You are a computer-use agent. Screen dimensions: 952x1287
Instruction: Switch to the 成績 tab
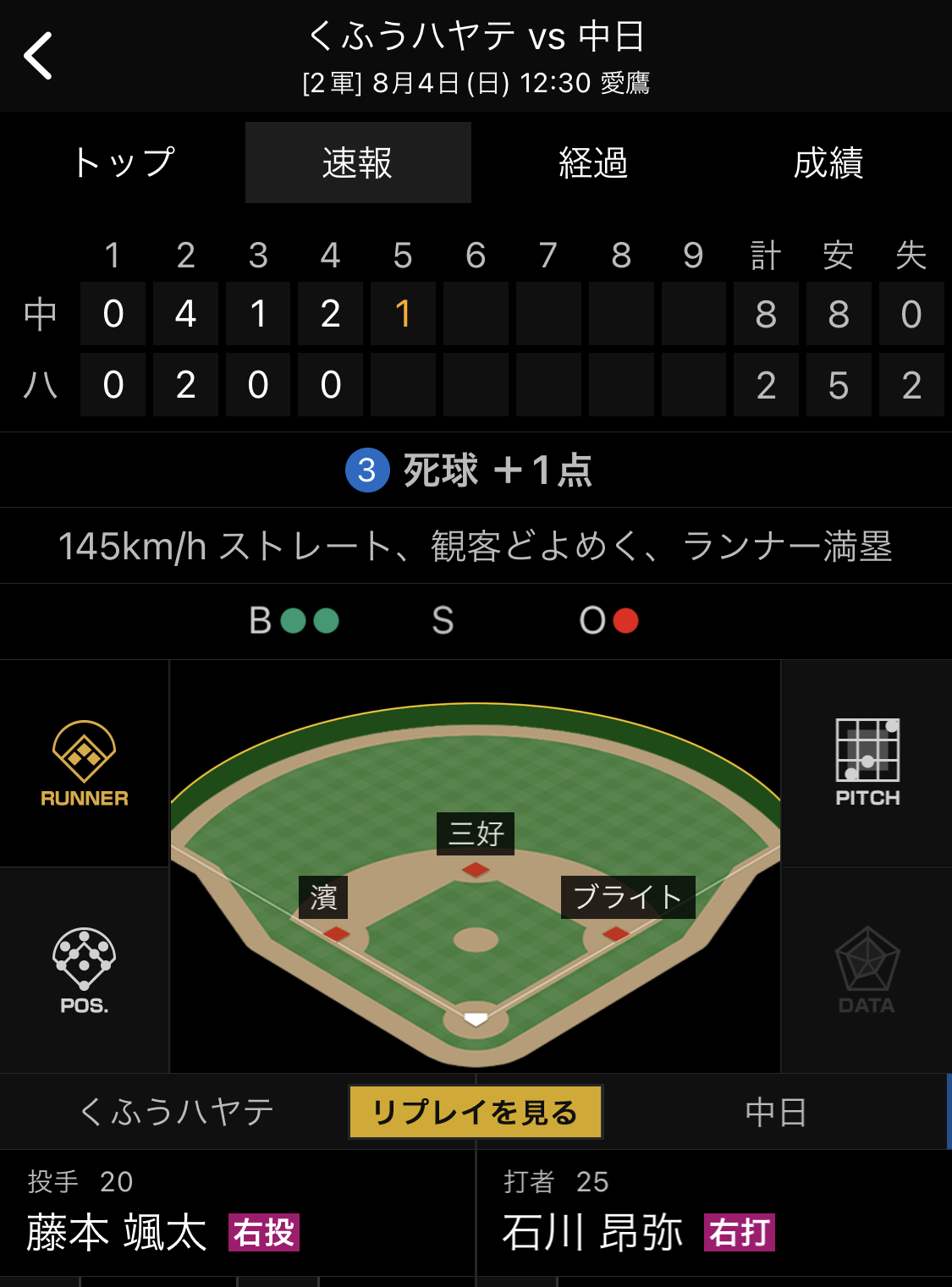pos(828,162)
